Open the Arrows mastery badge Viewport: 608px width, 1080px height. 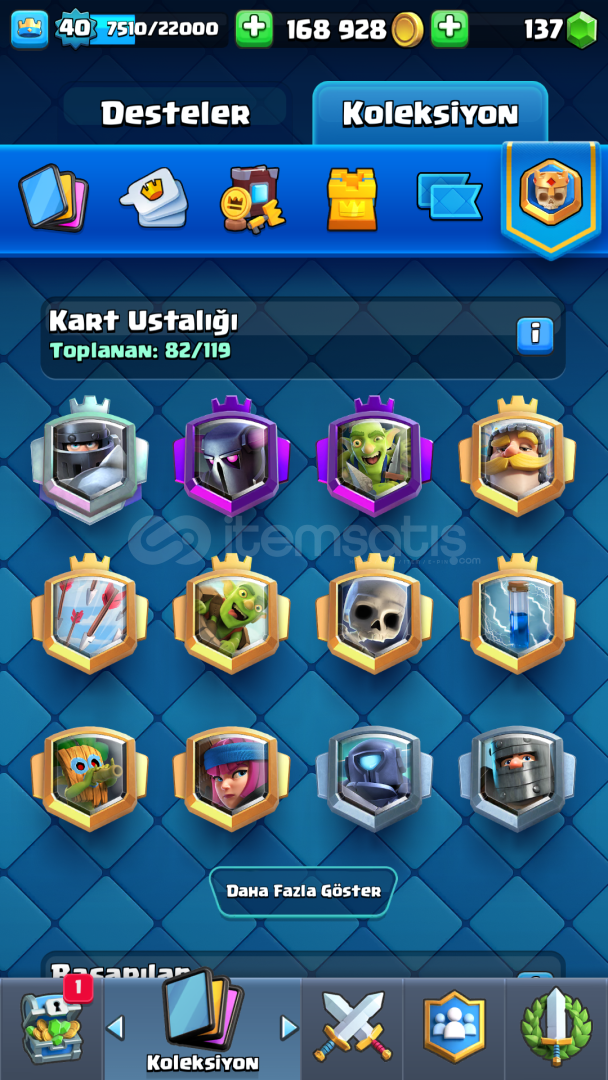coord(90,614)
